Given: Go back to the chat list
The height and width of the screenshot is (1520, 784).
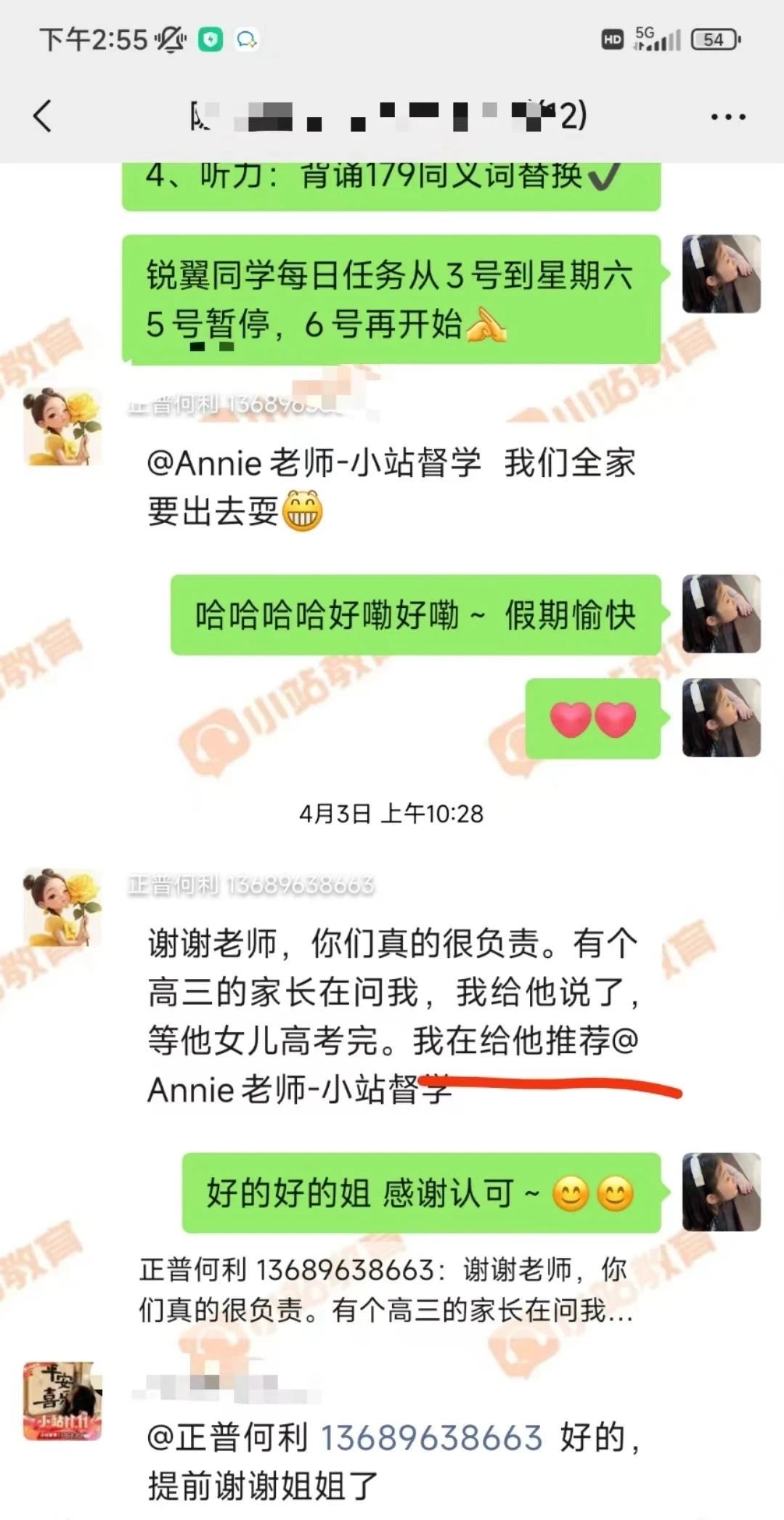Looking at the screenshot, I should tap(44, 116).
